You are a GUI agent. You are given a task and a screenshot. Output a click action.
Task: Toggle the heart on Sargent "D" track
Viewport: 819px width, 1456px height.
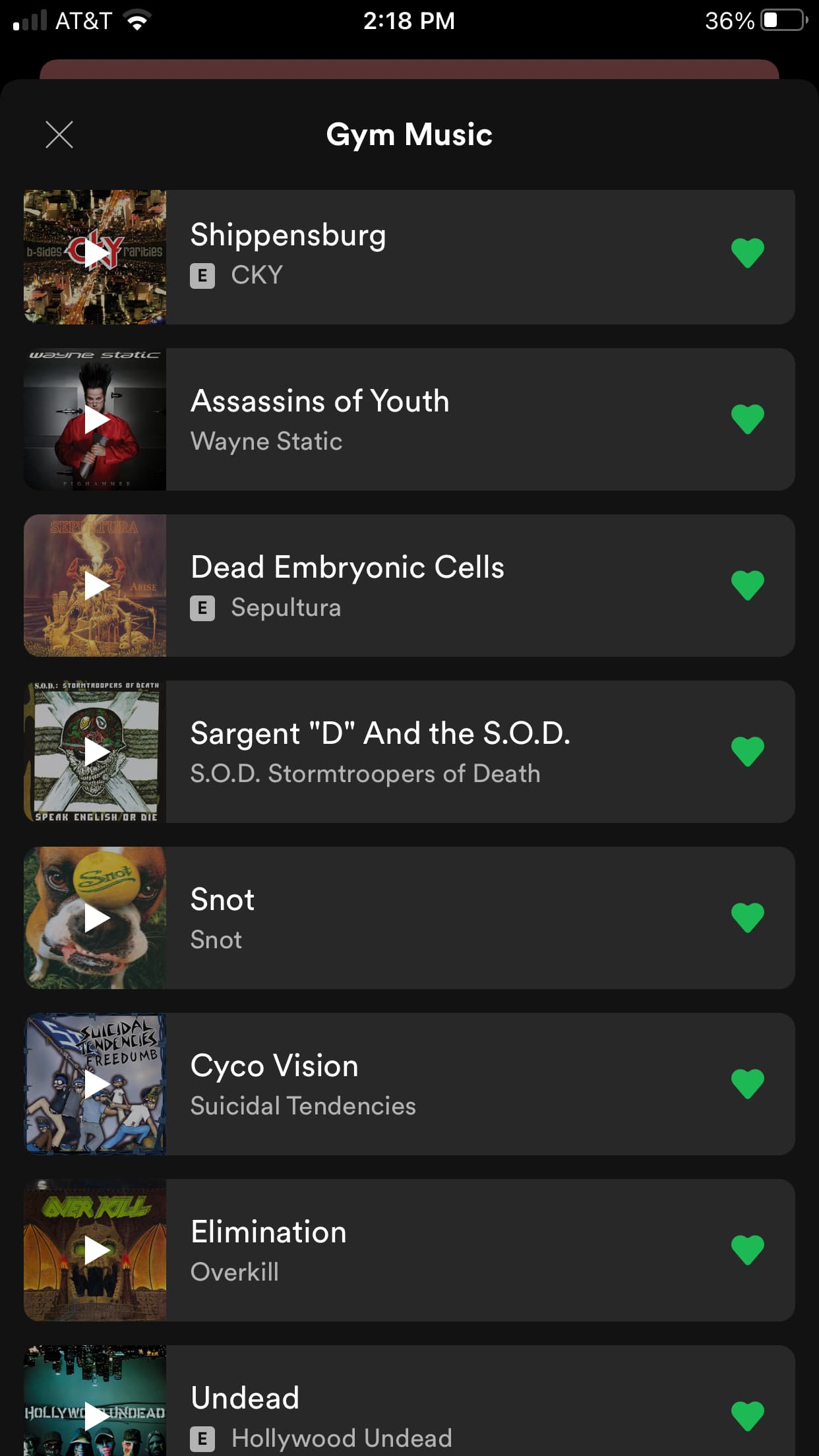pos(747,752)
